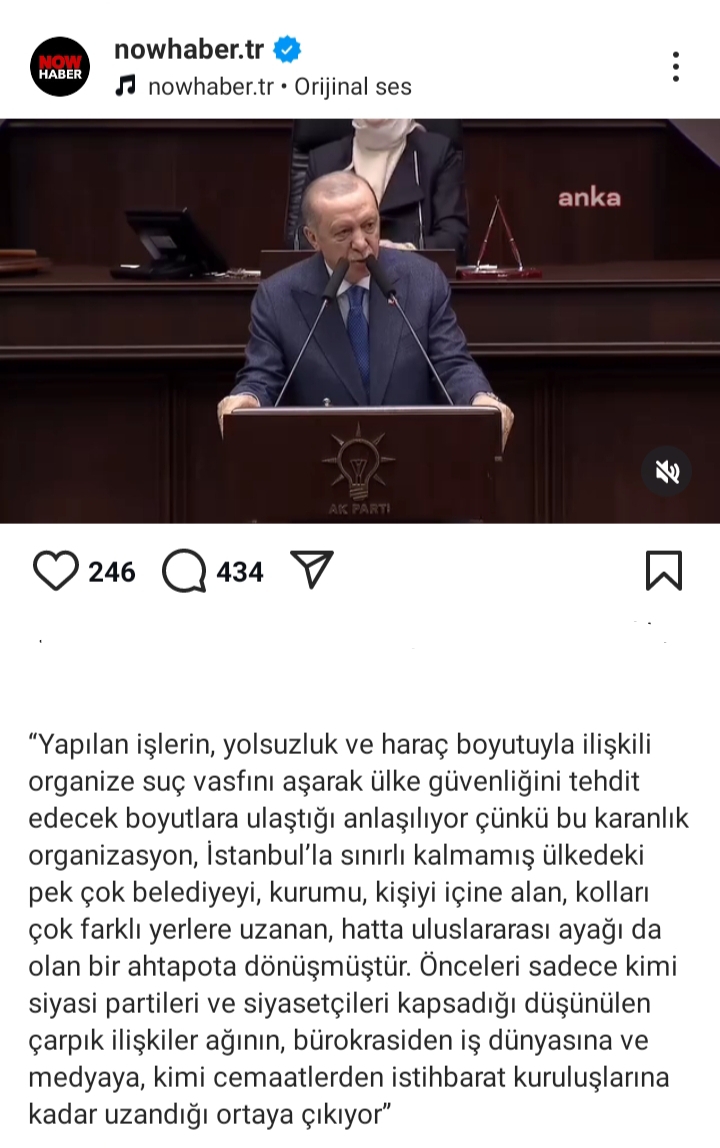Save this post with bookmark icon

point(664,570)
